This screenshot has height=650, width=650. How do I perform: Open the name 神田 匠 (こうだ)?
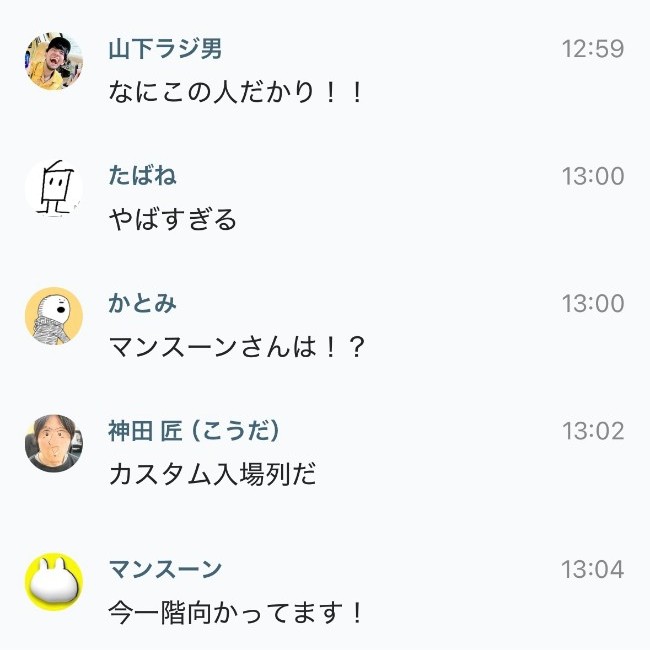pos(194,431)
